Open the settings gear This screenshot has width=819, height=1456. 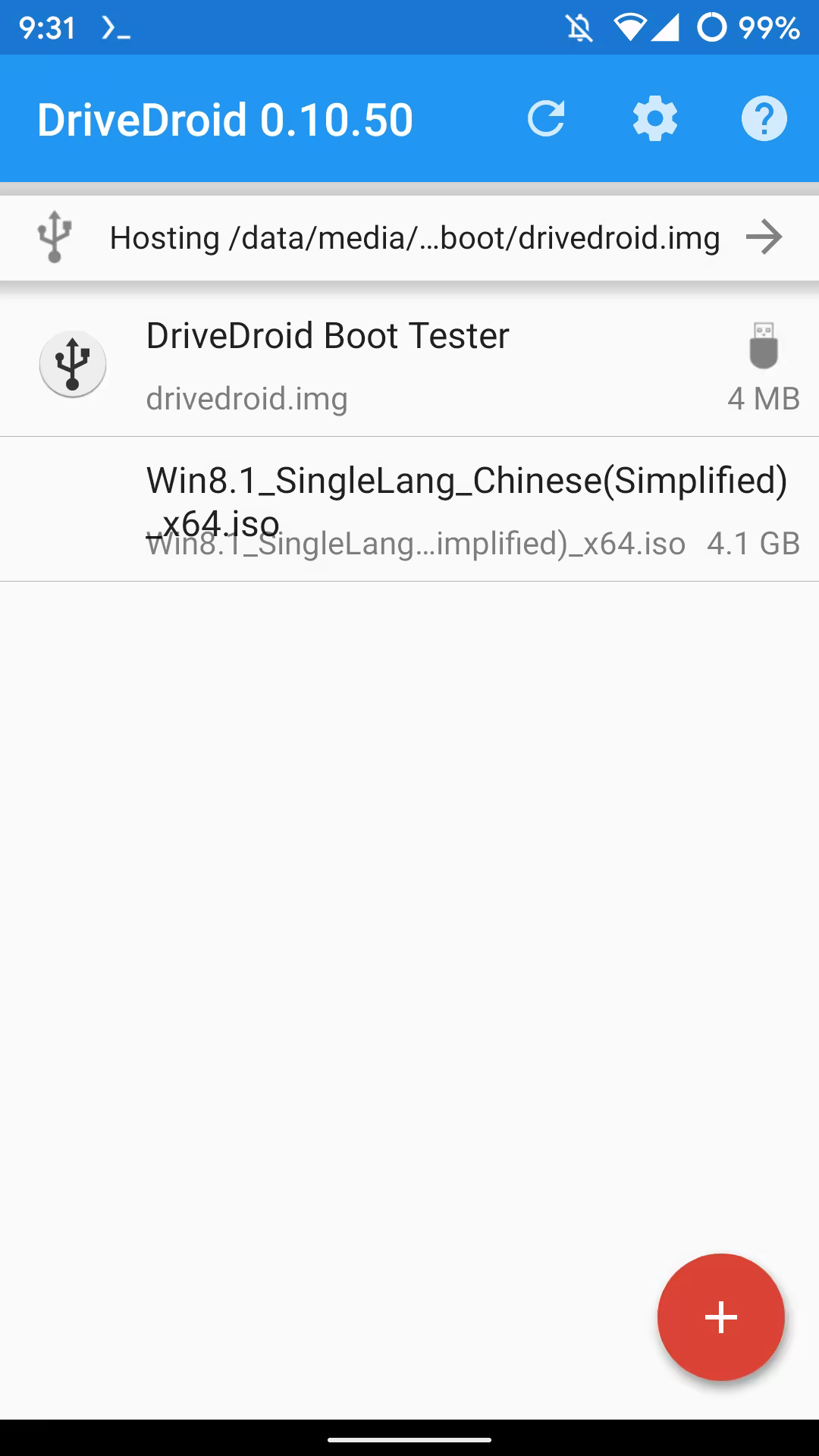pyautogui.click(x=655, y=119)
